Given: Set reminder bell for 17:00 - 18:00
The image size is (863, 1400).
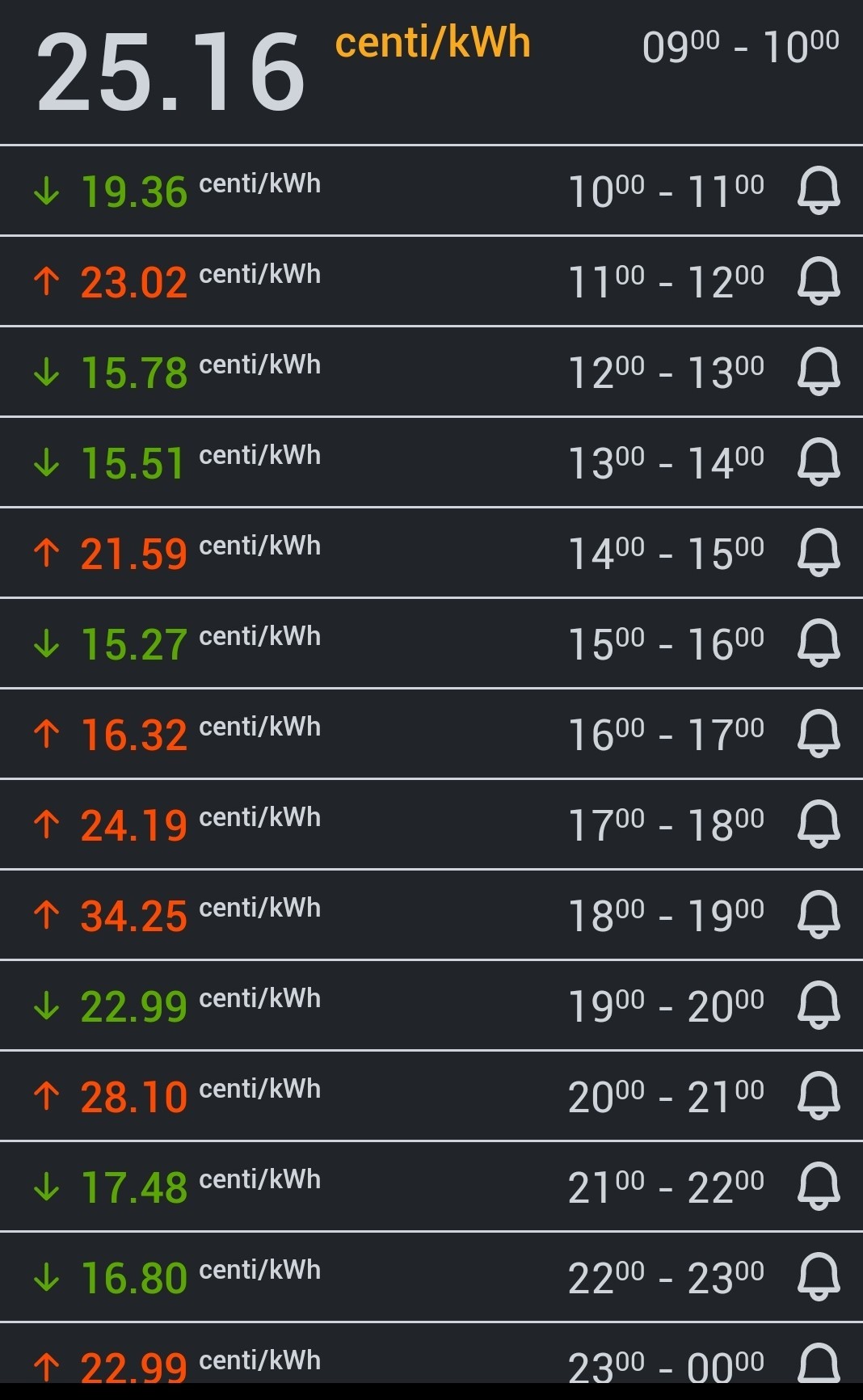Looking at the screenshot, I should (x=819, y=824).
